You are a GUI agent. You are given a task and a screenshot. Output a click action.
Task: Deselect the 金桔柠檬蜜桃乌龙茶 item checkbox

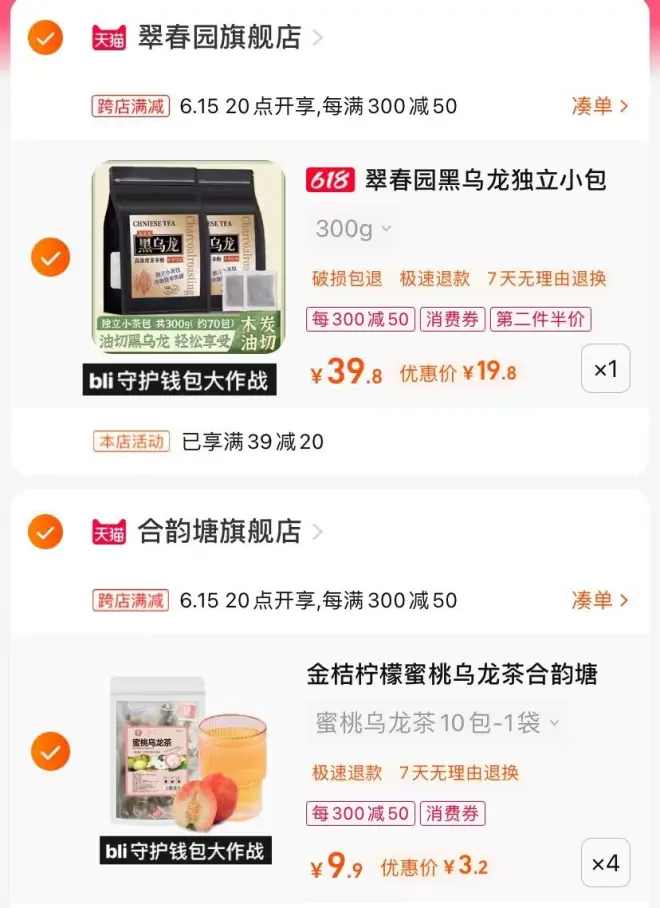(50, 751)
